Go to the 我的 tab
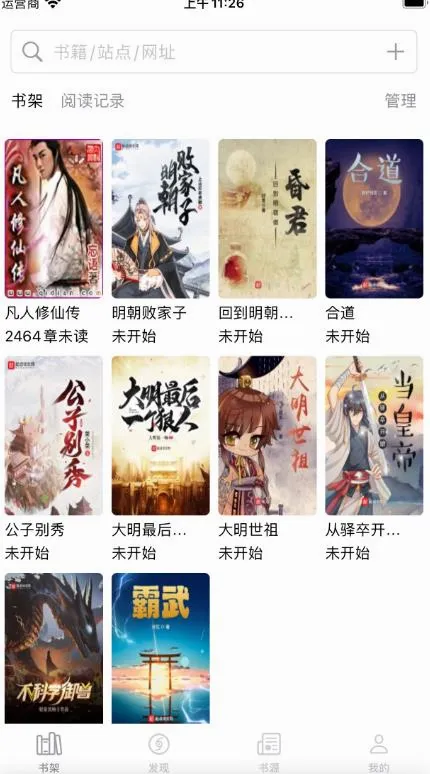Image resolution: width=430 pixels, height=774 pixels. (x=379, y=752)
